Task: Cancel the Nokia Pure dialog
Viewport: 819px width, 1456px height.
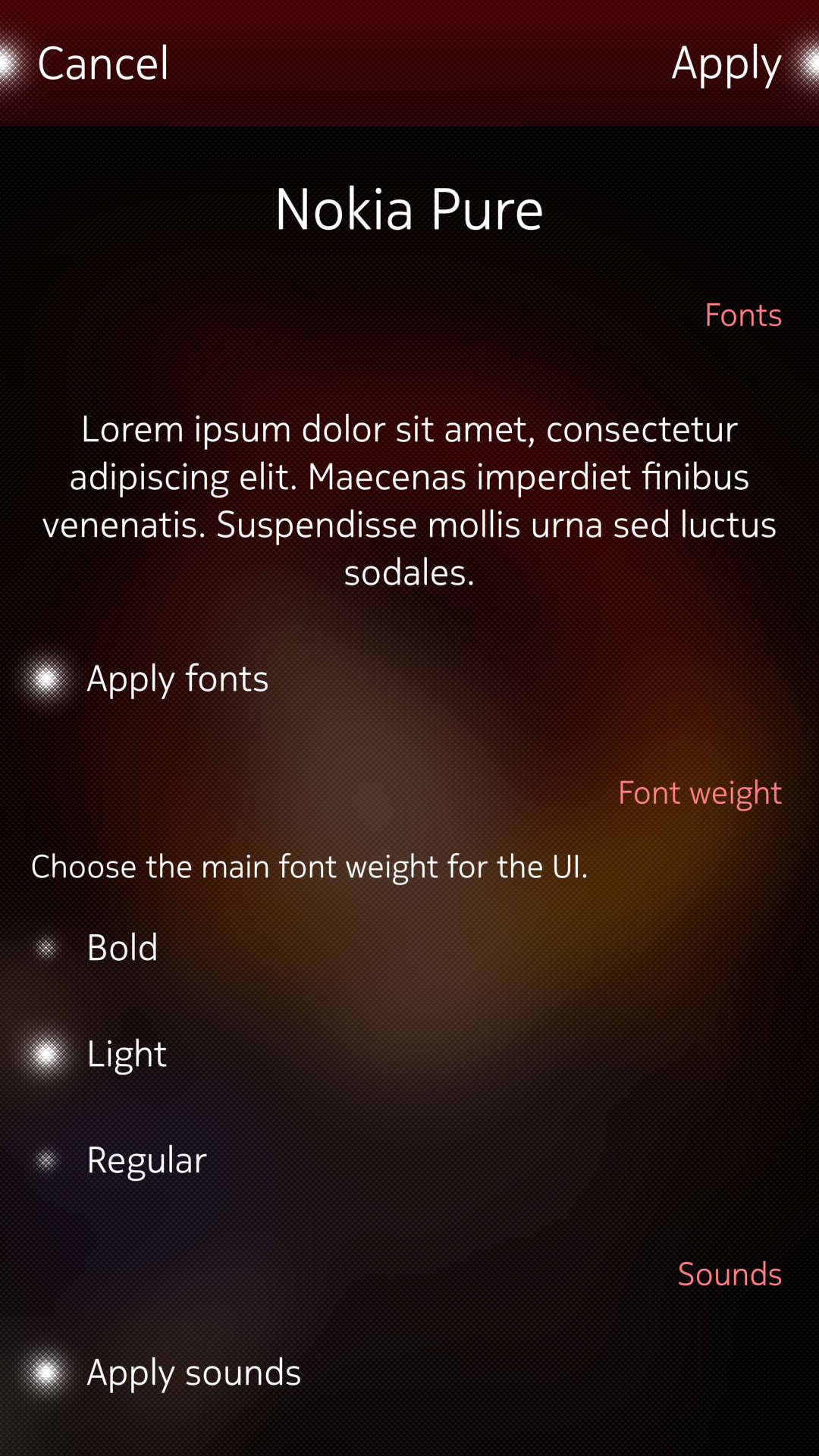Action: pos(102,64)
